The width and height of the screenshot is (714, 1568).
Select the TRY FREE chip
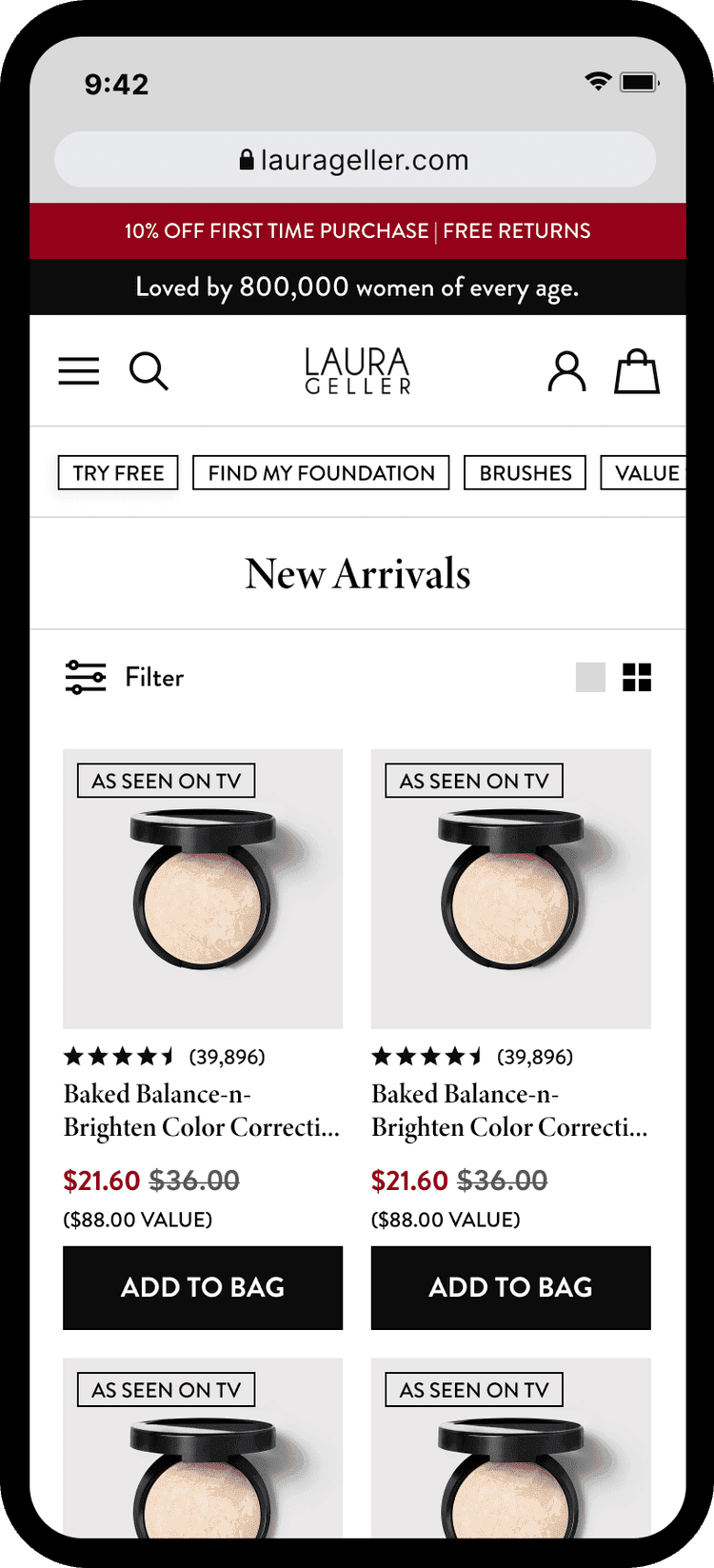click(118, 473)
